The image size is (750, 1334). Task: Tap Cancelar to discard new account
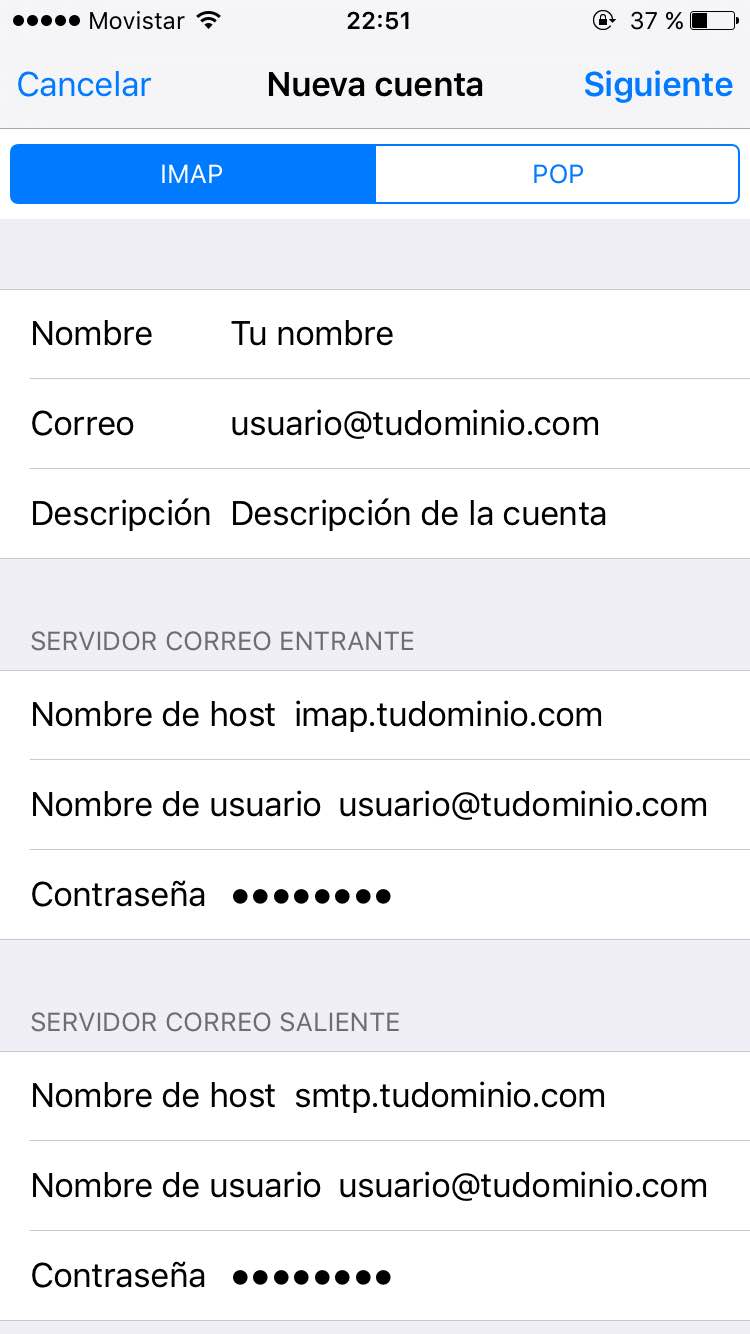tap(84, 85)
